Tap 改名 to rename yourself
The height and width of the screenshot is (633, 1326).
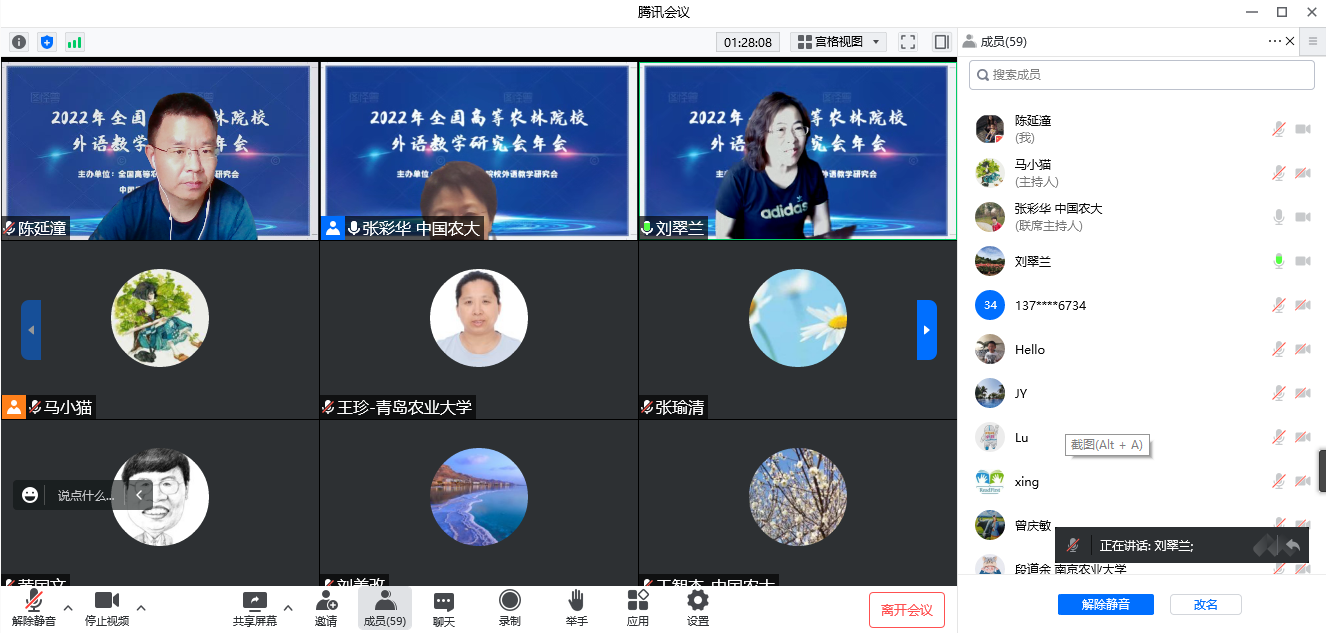pos(1206,605)
